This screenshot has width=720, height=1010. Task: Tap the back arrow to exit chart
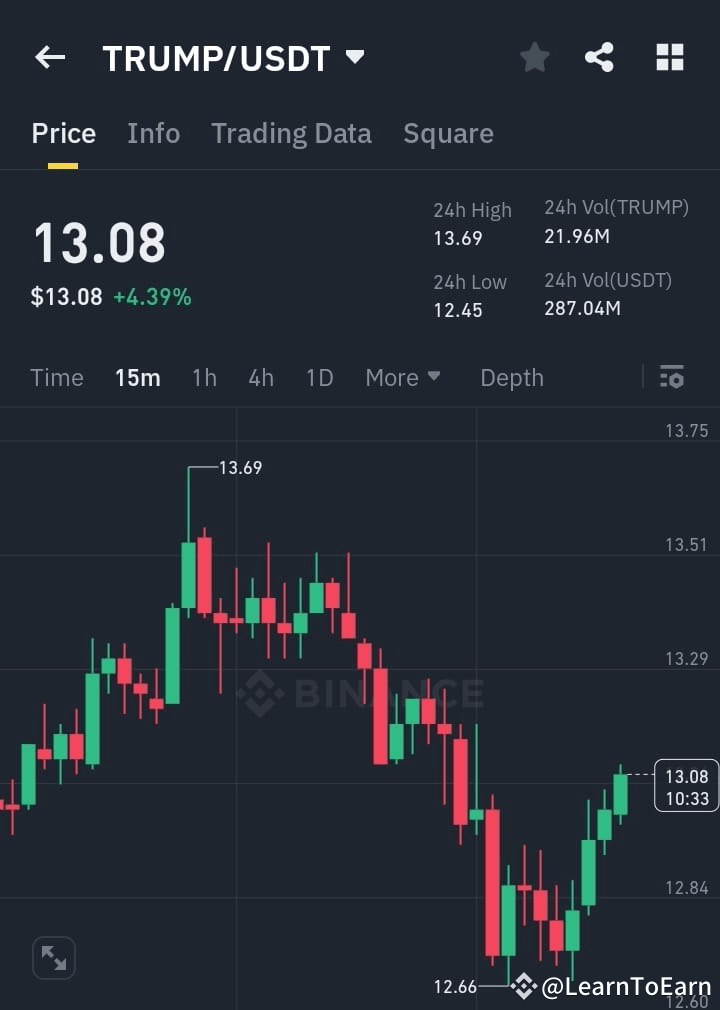[50, 57]
